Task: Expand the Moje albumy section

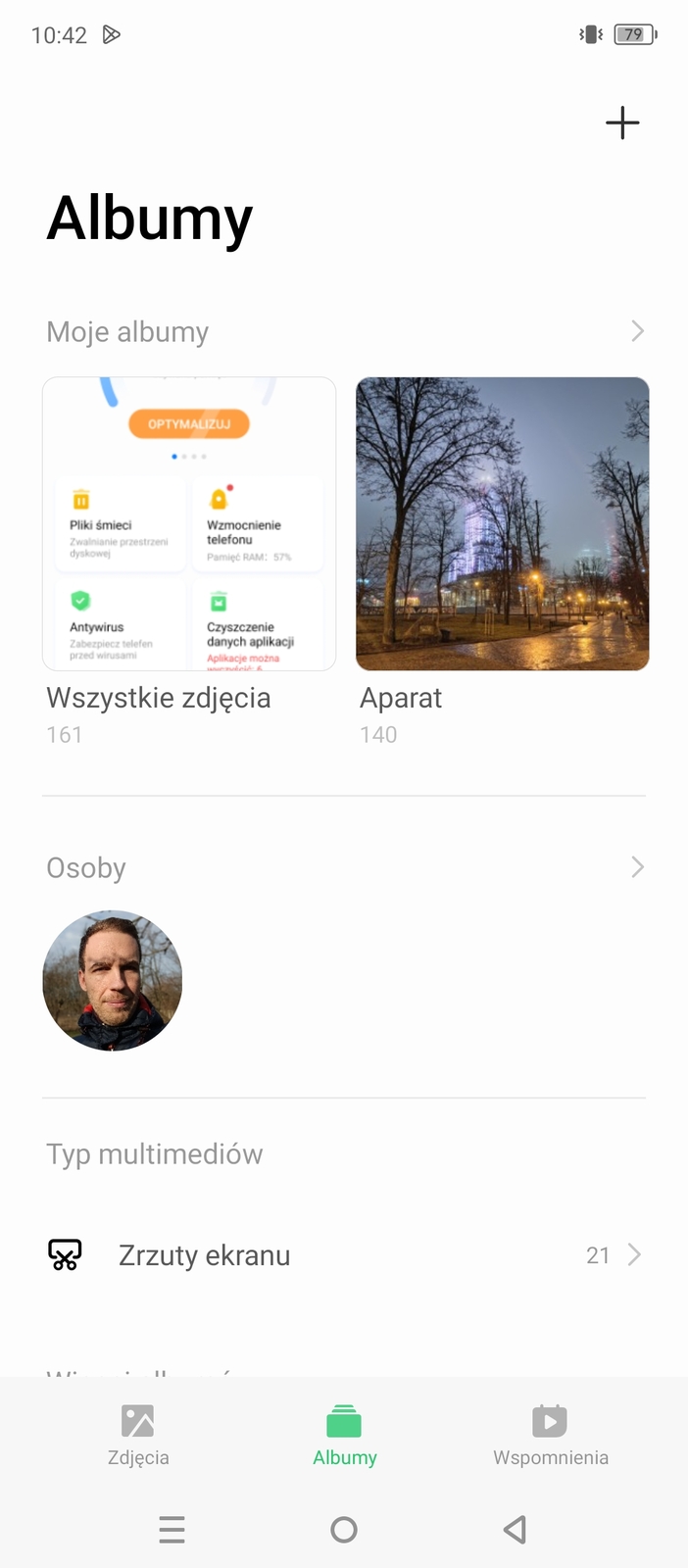Action: point(637,331)
